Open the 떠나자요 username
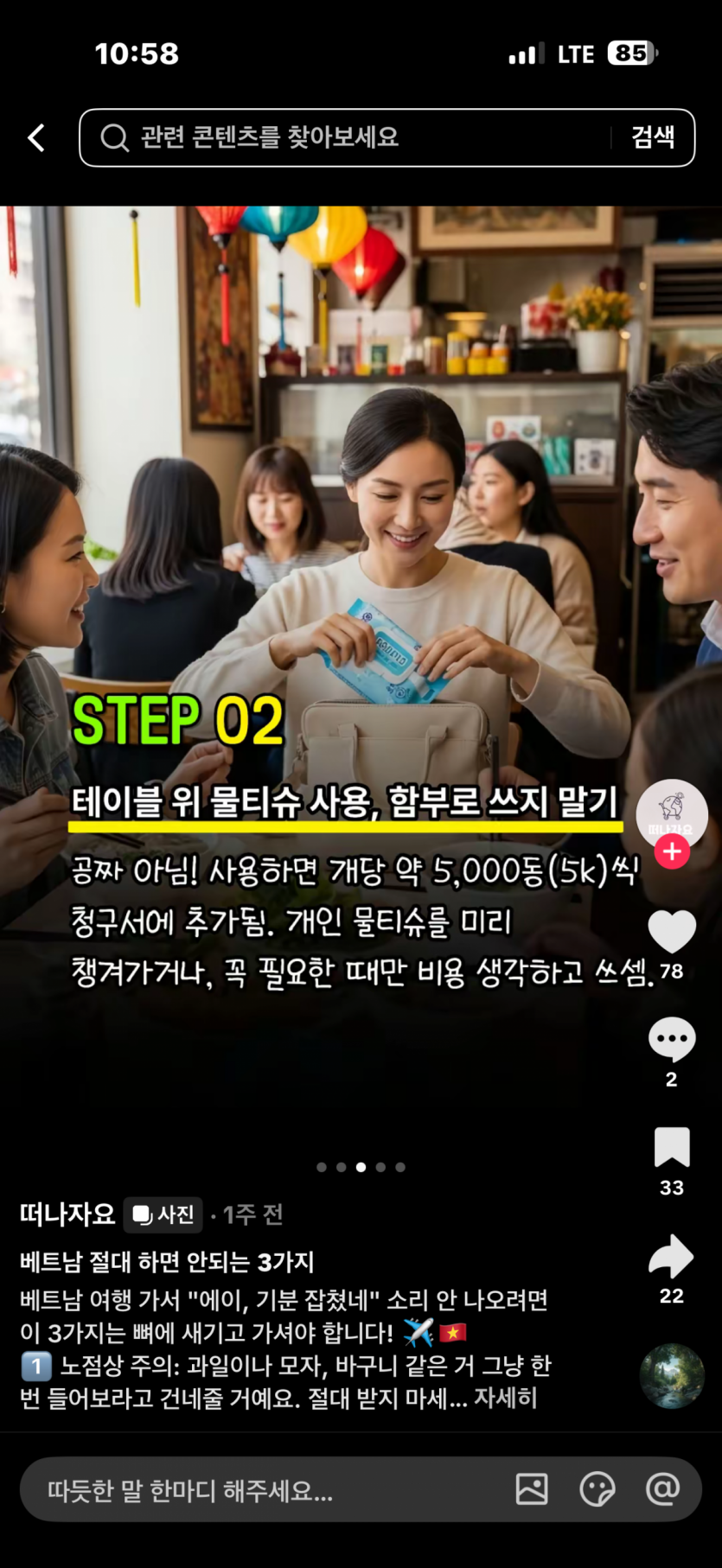 pyautogui.click(x=67, y=1214)
